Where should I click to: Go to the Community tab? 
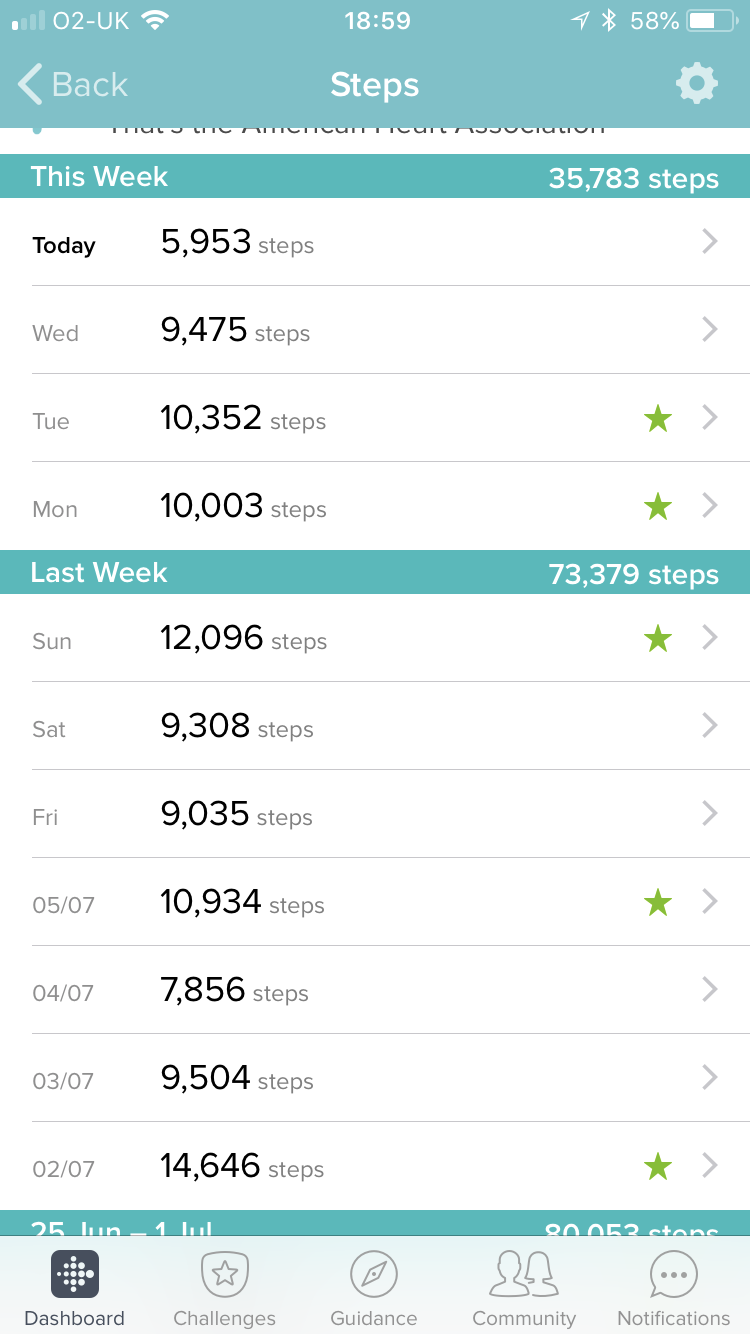coord(524,1288)
